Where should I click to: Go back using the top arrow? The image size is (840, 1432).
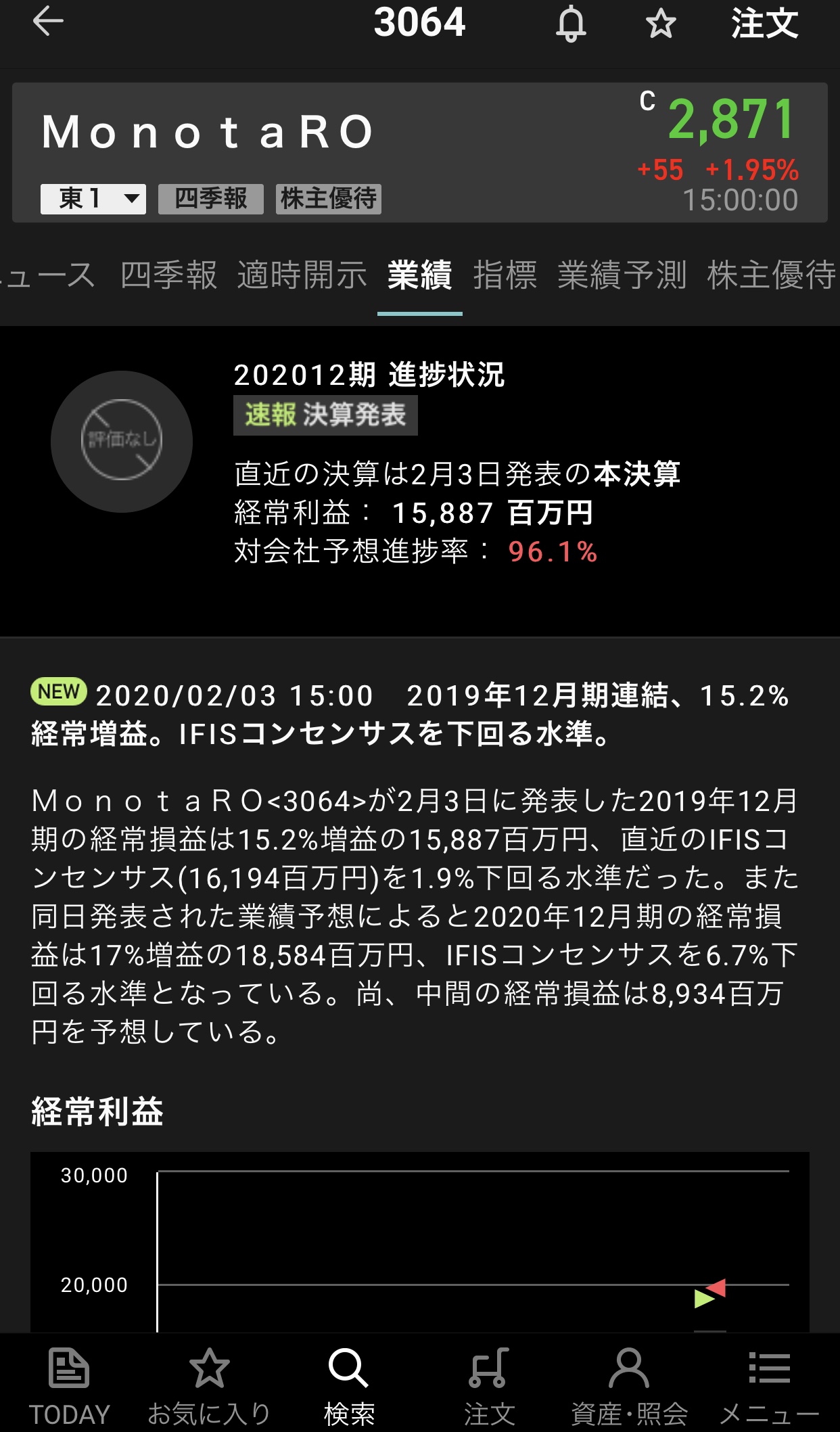48,22
